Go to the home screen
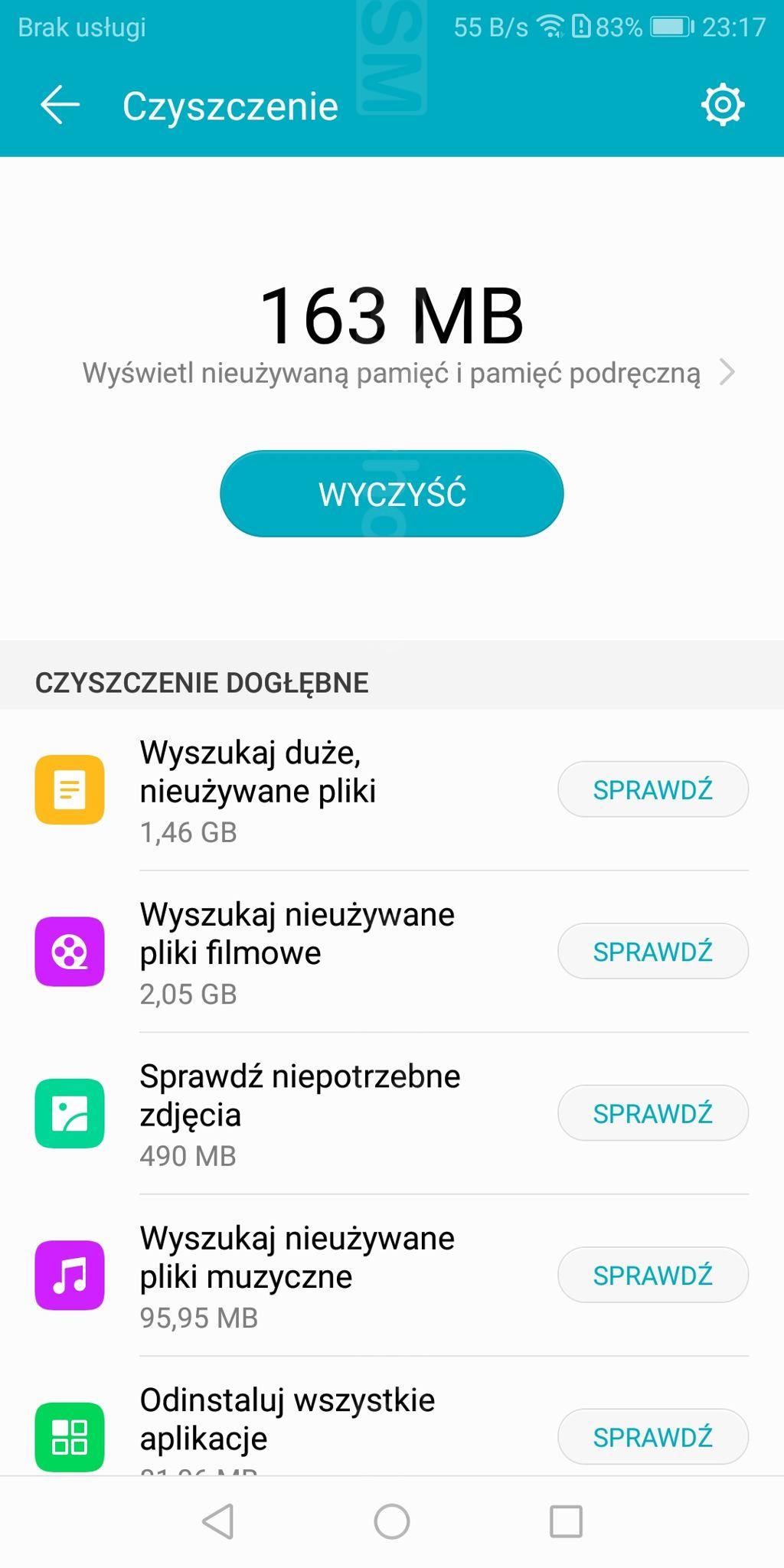784x1568 pixels. (x=391, y=1521)
